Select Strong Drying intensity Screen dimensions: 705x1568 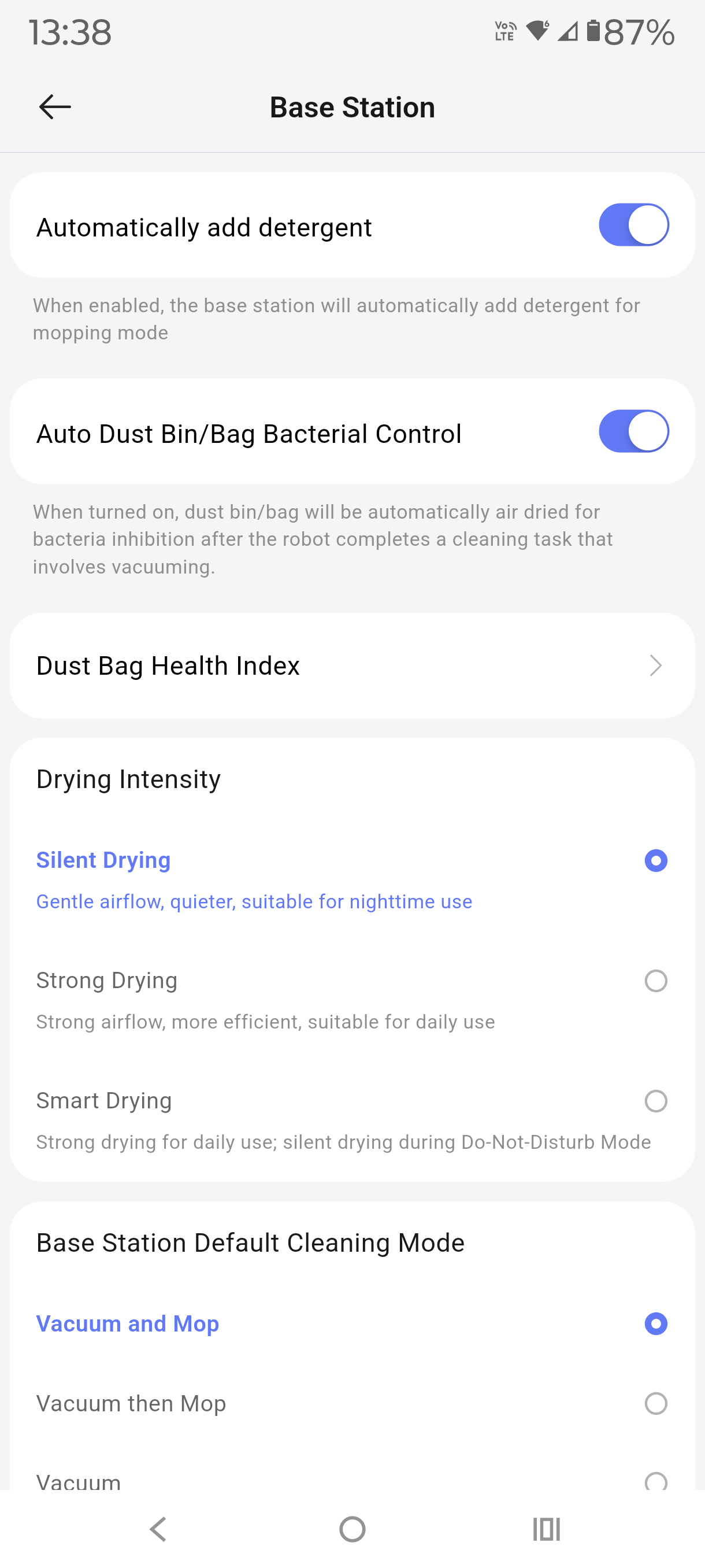pyautogui.click(x=655, y=981)
